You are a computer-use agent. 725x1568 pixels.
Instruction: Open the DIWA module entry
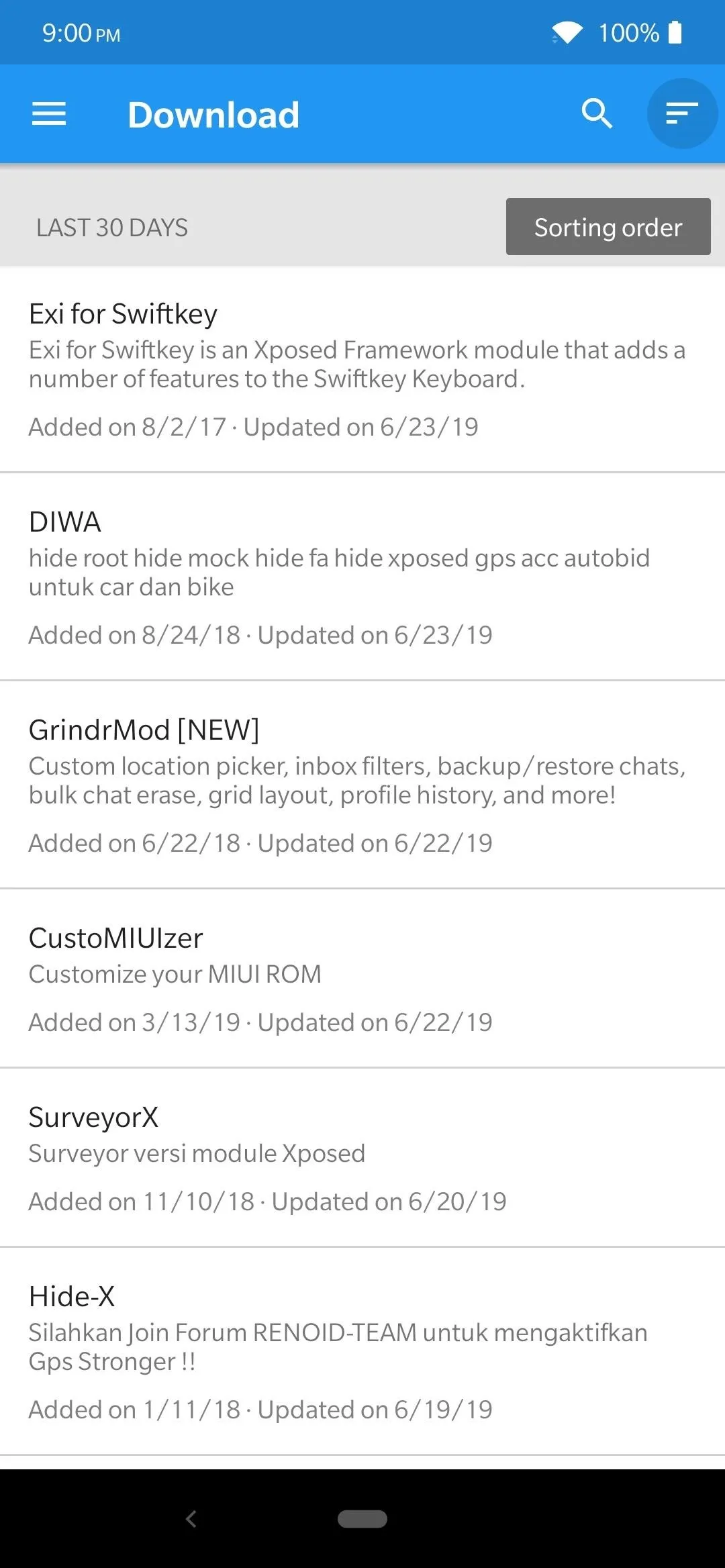pos(362,577)
